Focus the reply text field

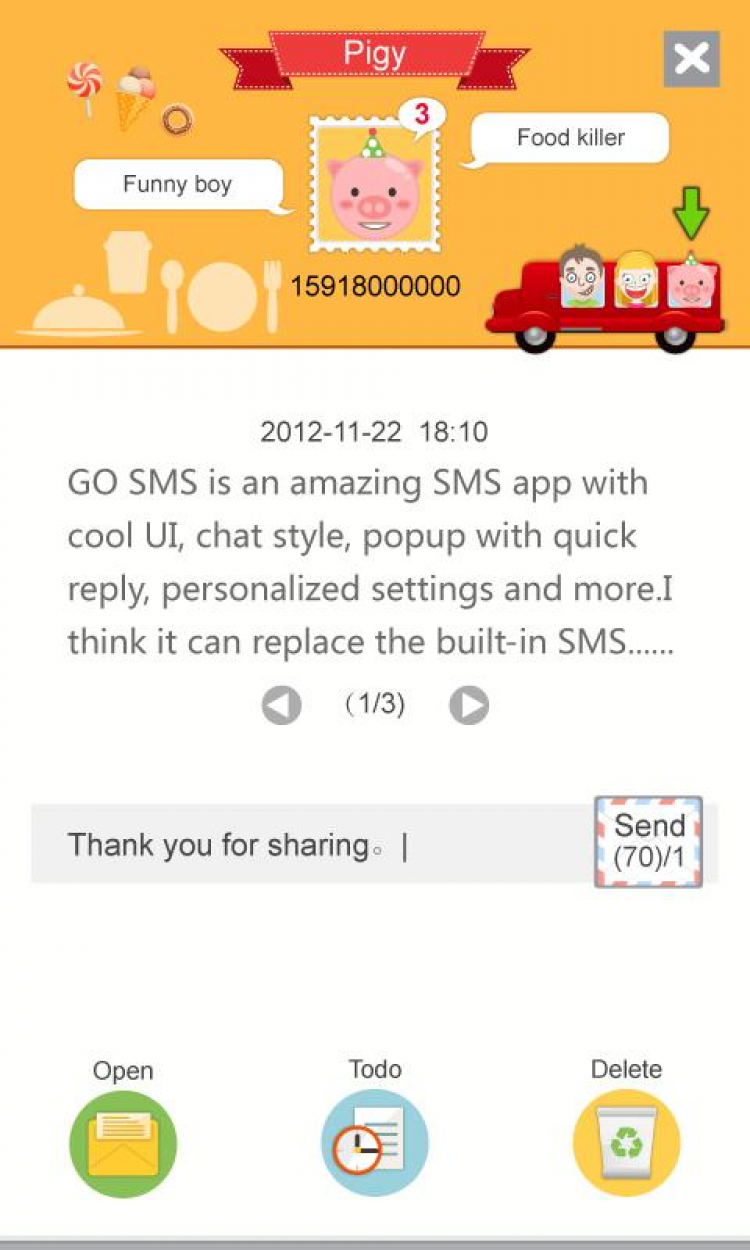coord(310,845)
